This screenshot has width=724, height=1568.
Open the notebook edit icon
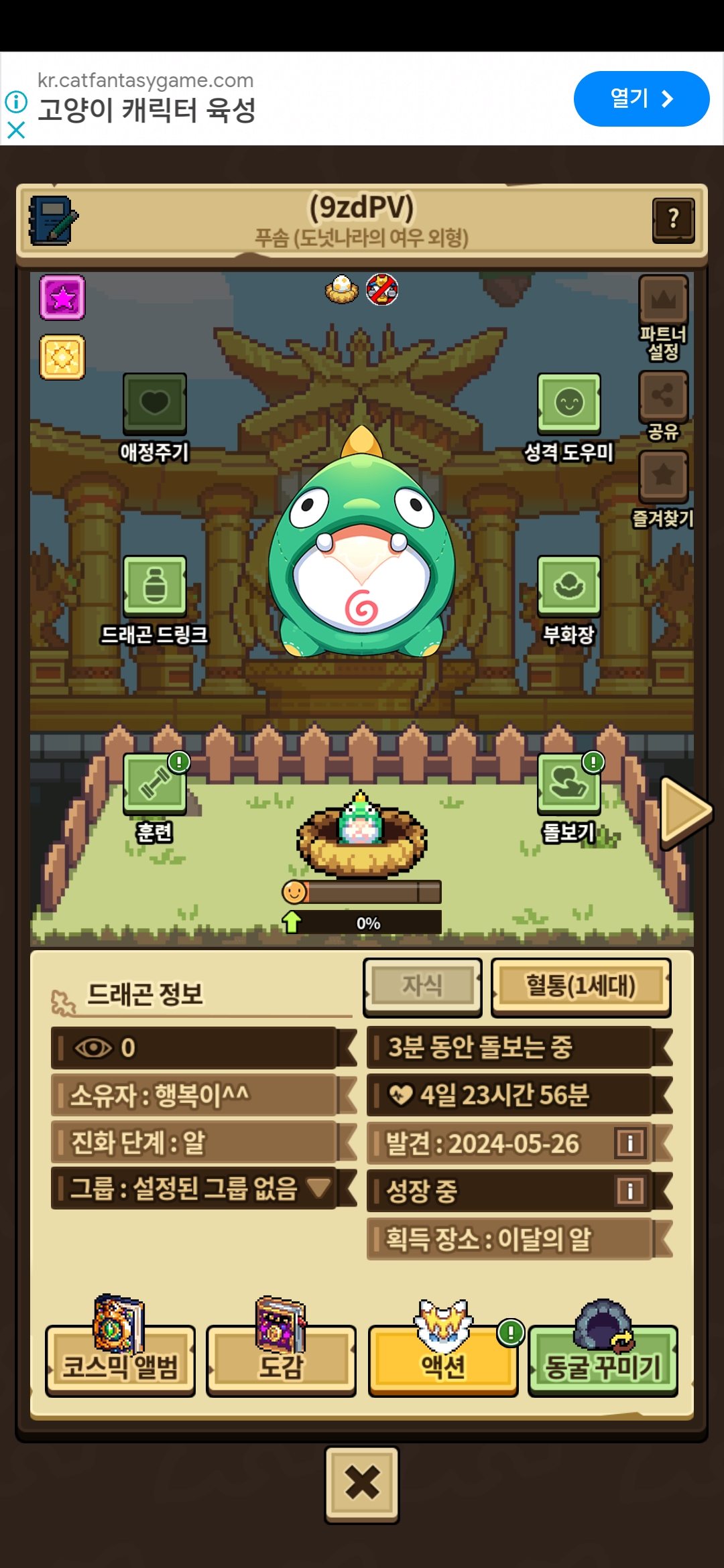[x=53, y=220]
